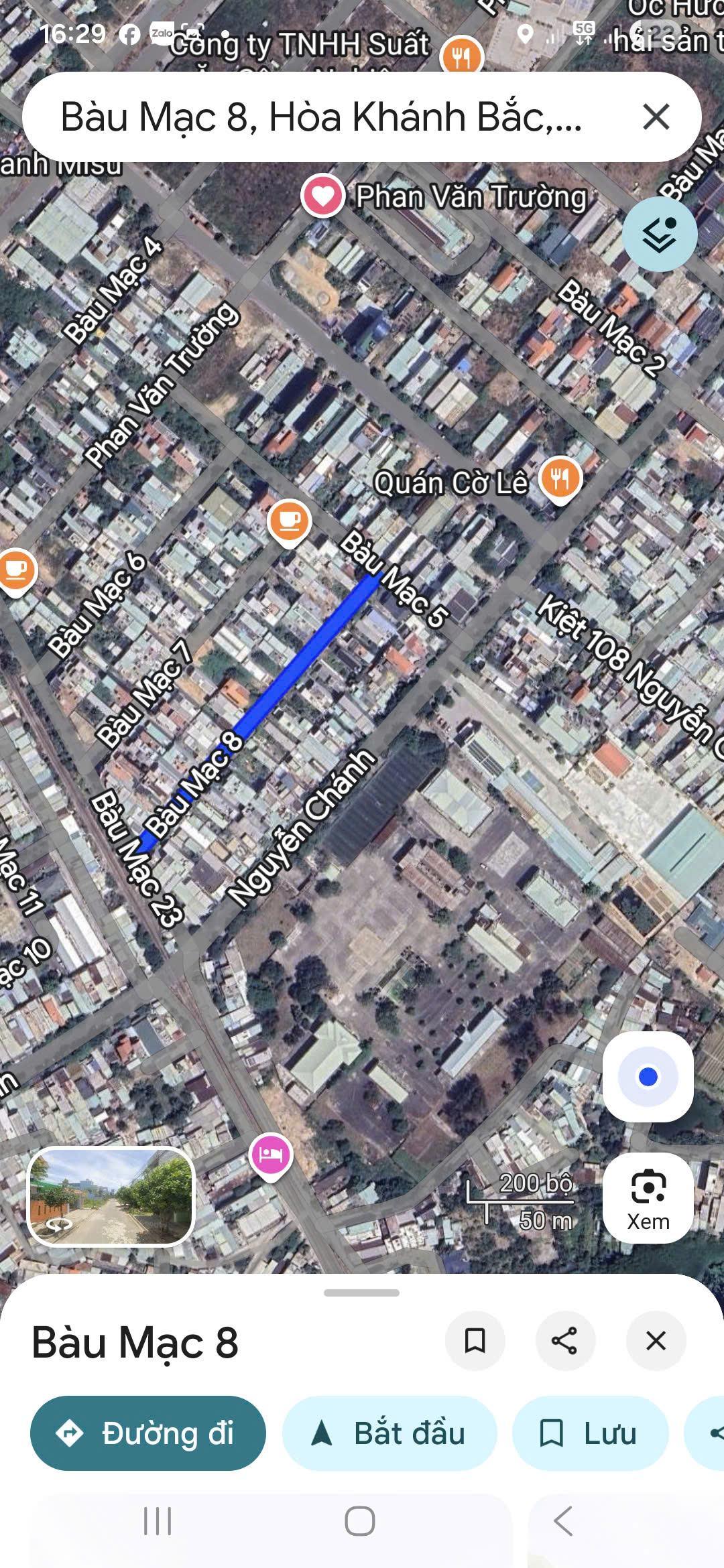724x1568 pixels.
Task: Close the Bàu Mạc 8 place sheet
Action: [x=655, y=1341]
